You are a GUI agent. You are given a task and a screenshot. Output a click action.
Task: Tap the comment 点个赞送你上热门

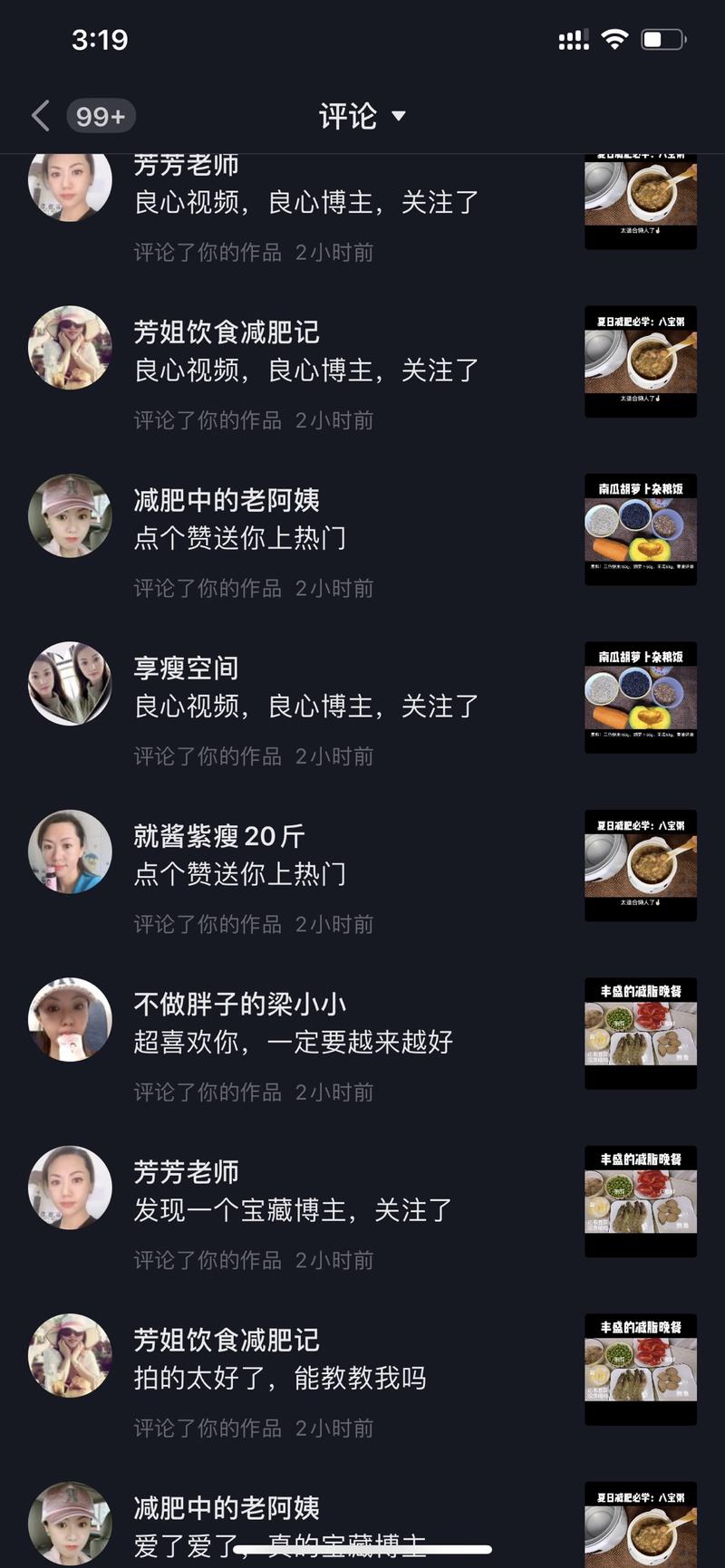click(242, 538)
